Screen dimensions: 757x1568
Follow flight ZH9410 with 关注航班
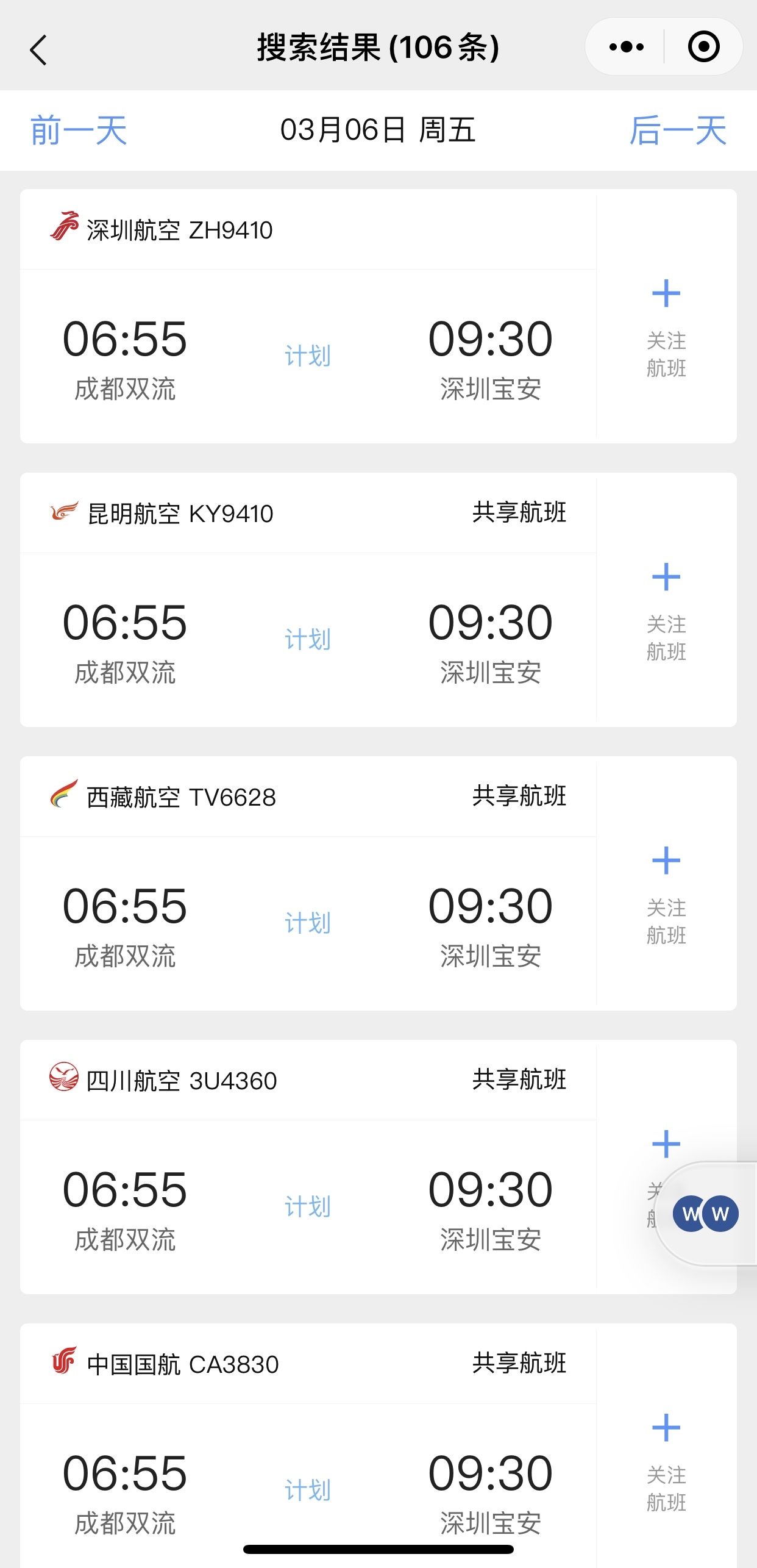click(666, 328)
